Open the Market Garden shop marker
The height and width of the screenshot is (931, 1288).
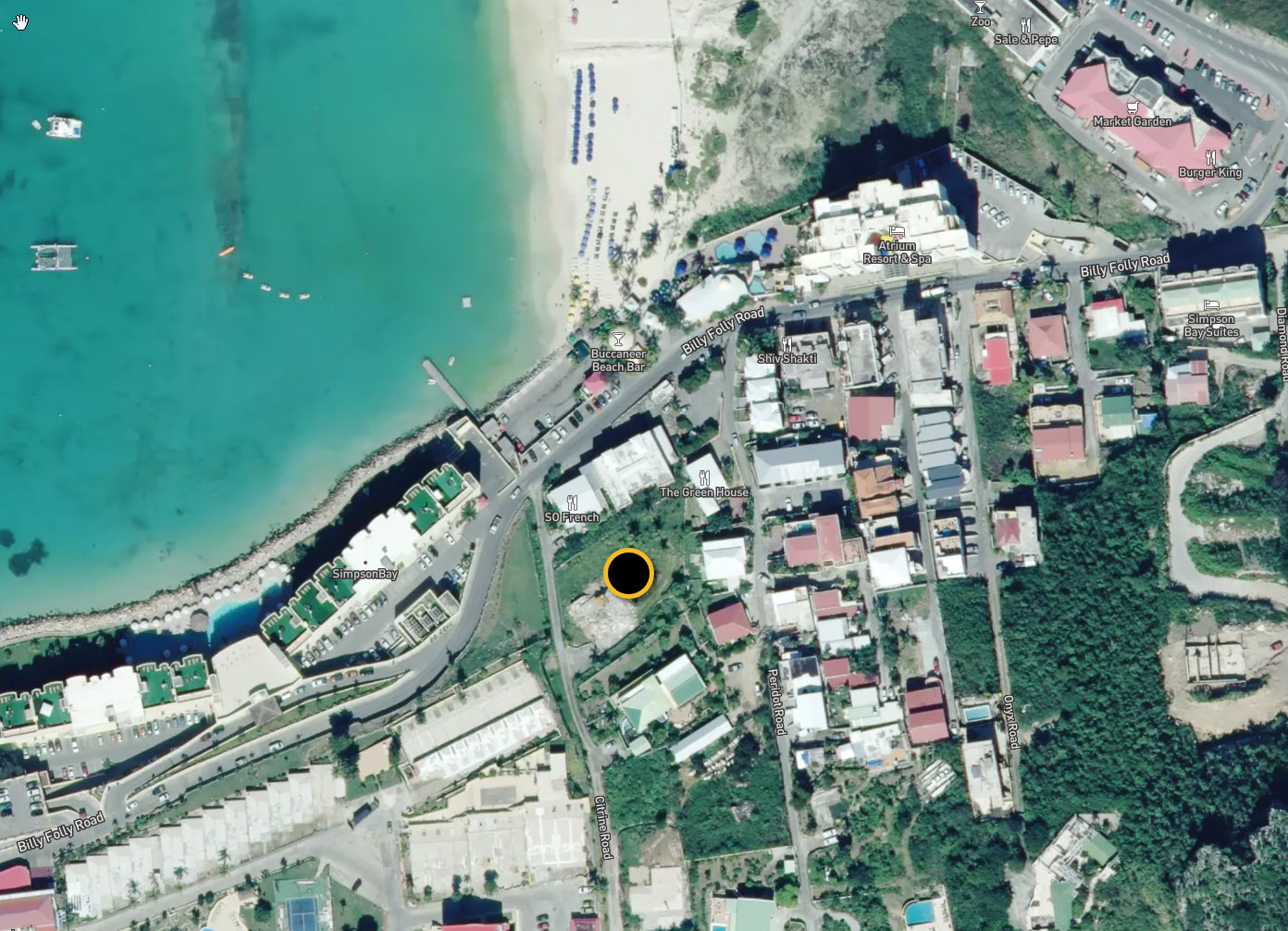[x=1132, y=107]
